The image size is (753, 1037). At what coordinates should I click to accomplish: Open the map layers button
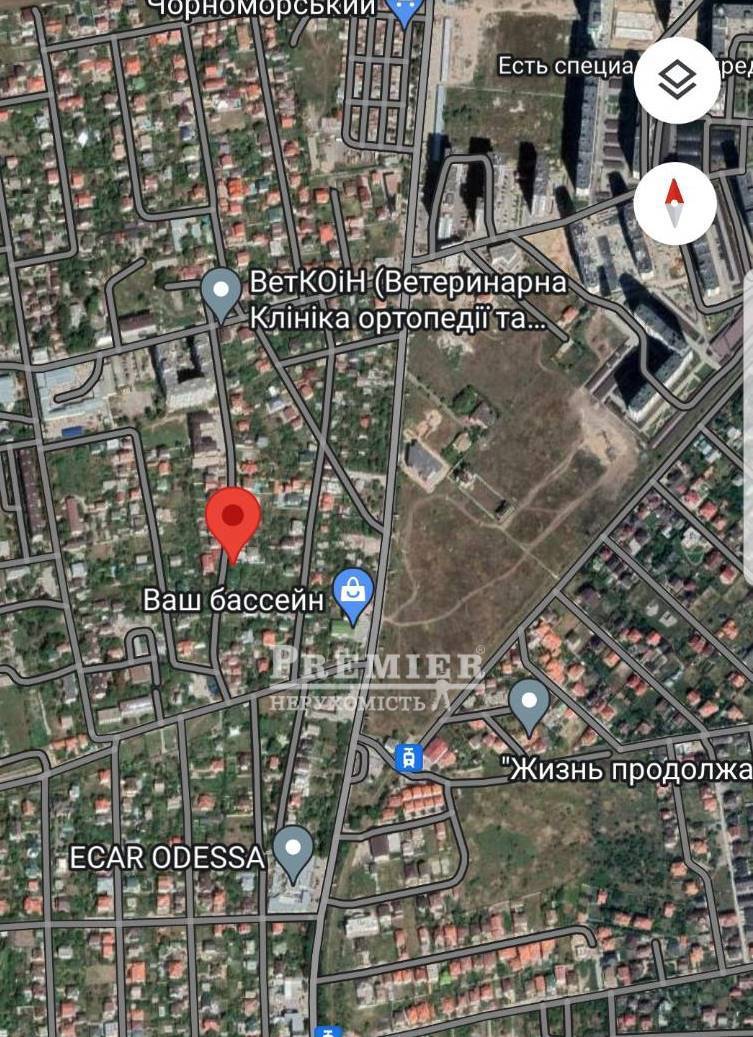click(677, 81)
